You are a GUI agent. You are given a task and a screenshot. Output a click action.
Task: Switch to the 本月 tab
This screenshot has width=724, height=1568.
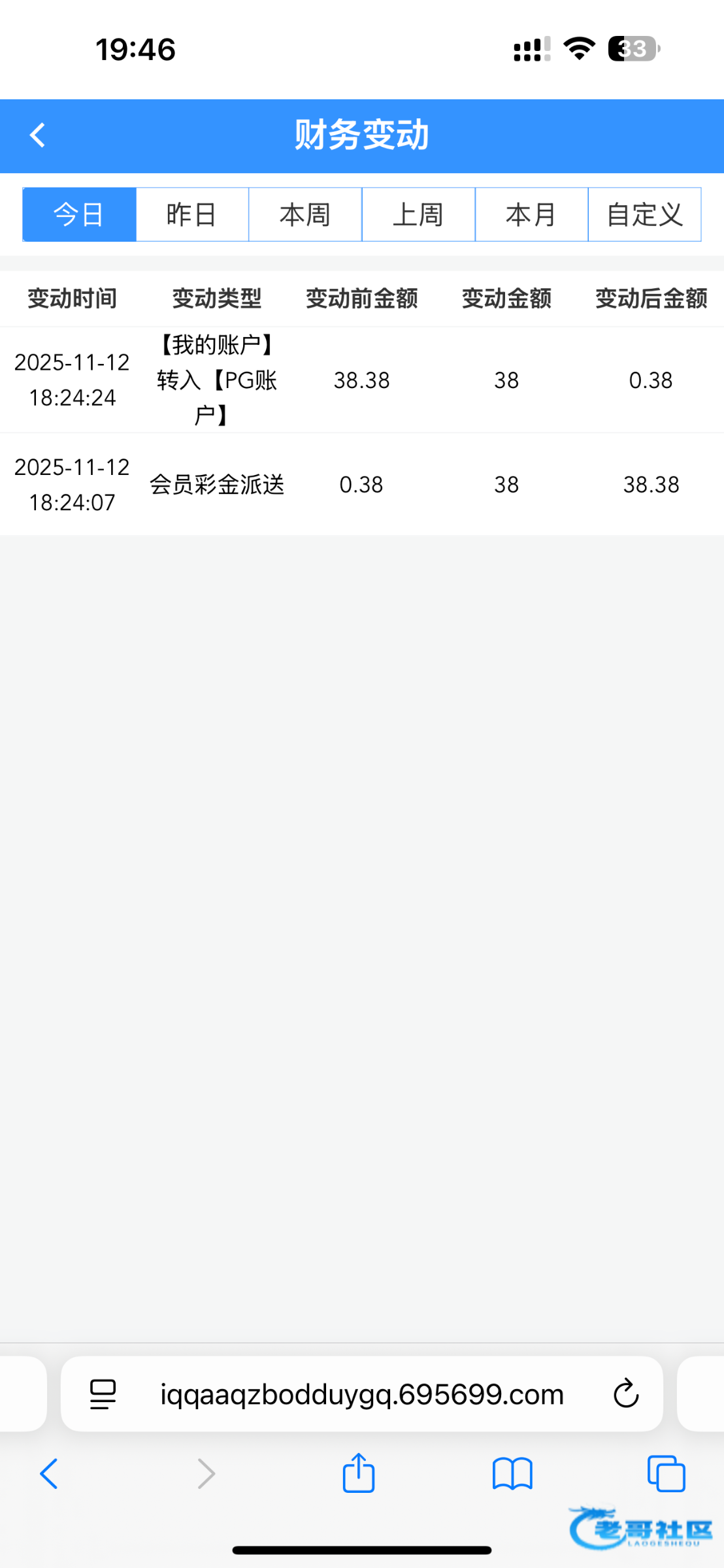pos(531,215)
